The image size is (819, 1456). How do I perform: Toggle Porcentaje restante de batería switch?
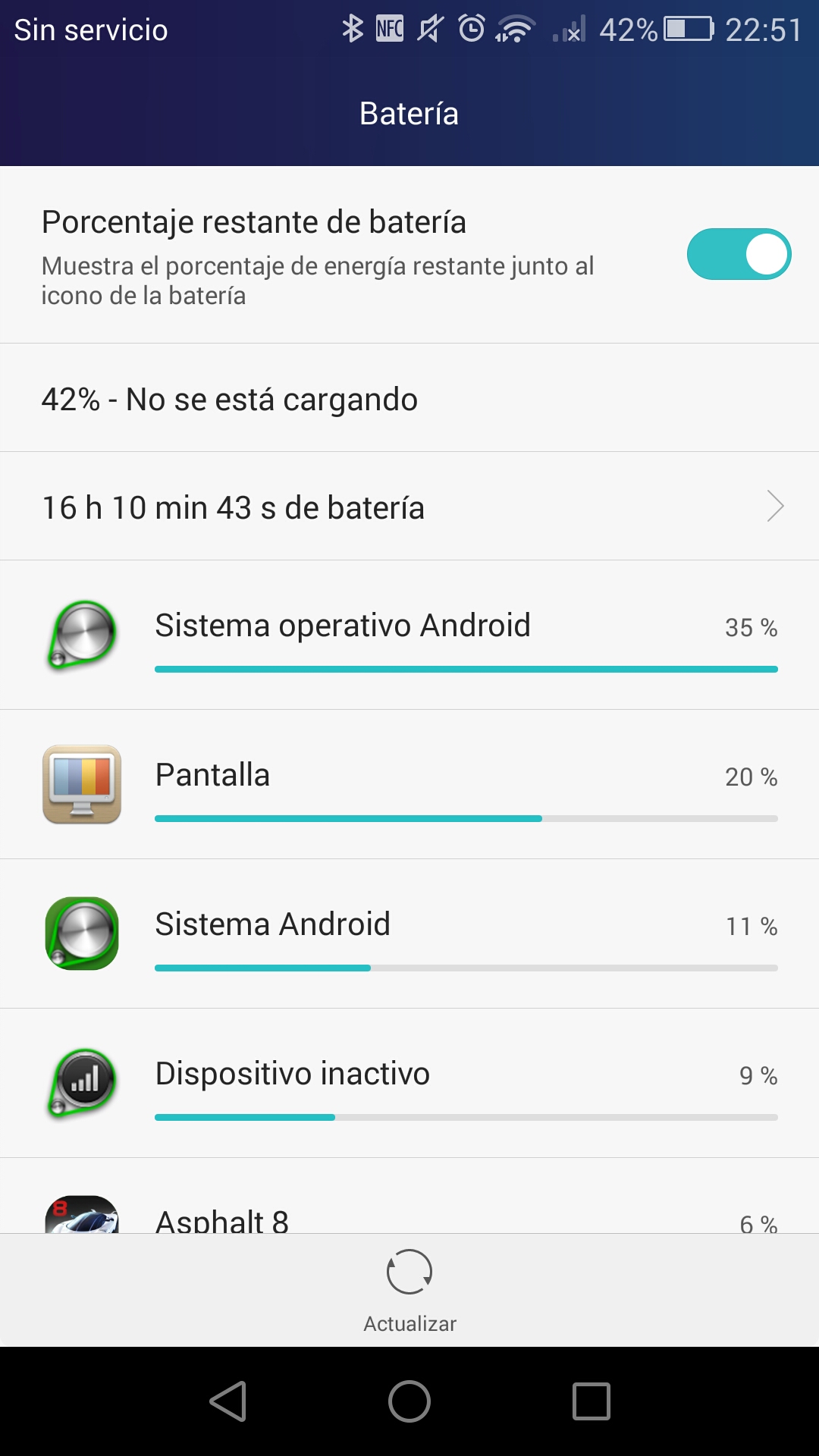pyautogui.click(x=739, y=254)
